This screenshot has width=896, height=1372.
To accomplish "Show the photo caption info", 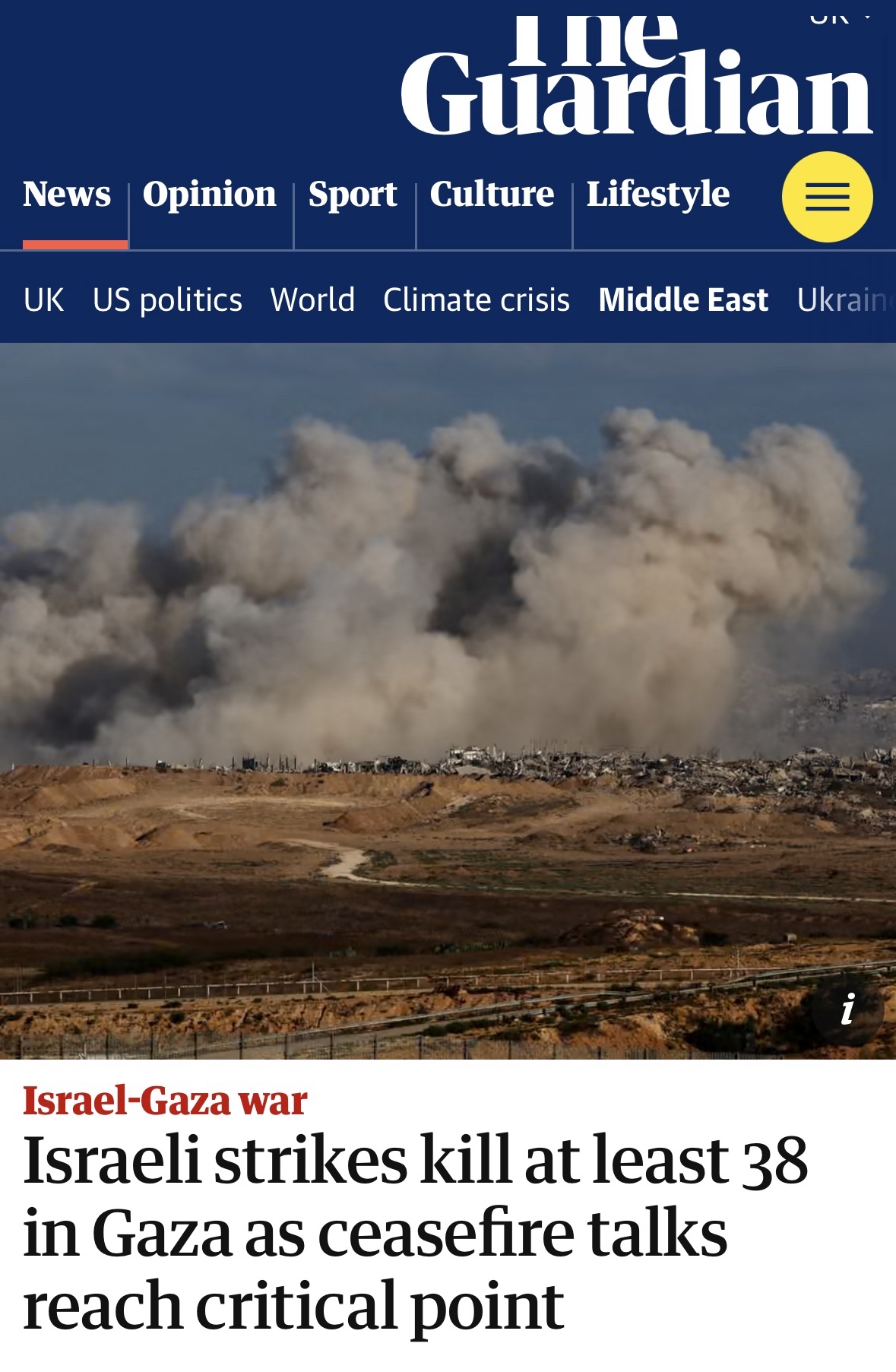I will (x=847, y=1009).
